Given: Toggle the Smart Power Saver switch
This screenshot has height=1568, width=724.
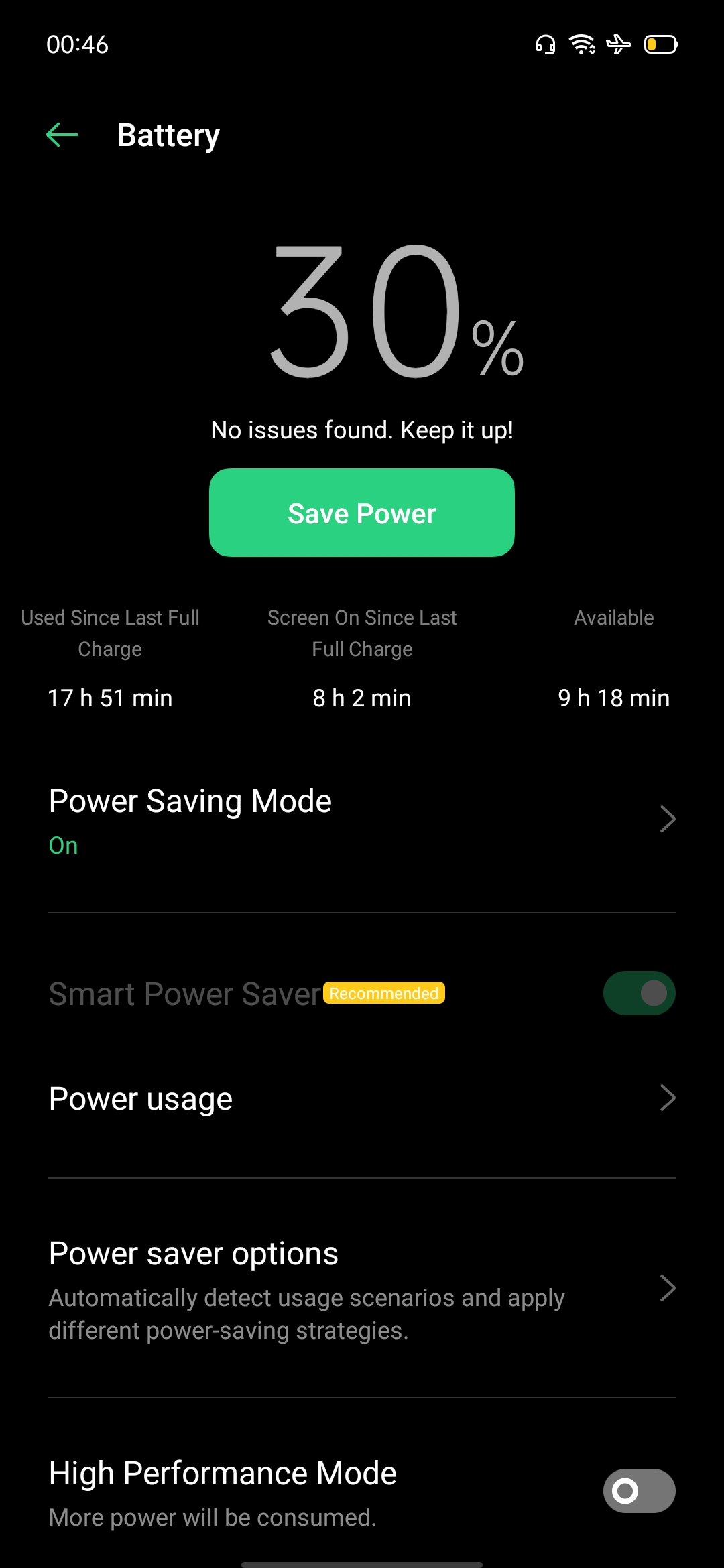Looking at the screenshot, I should pos(639,993).
